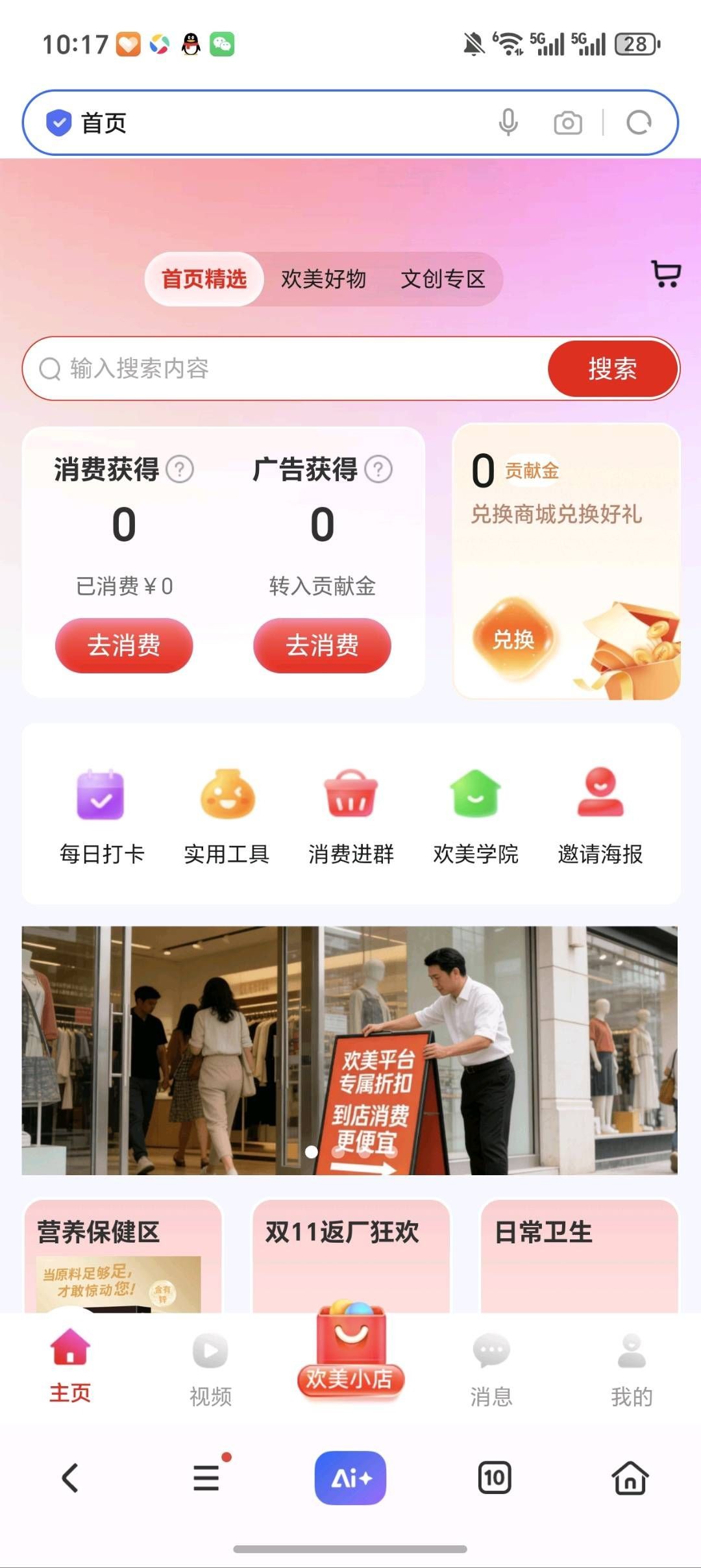Tap 去消费 under 转入贡献金
This screenshot has width=701, height=1568.
coord(322,645)
